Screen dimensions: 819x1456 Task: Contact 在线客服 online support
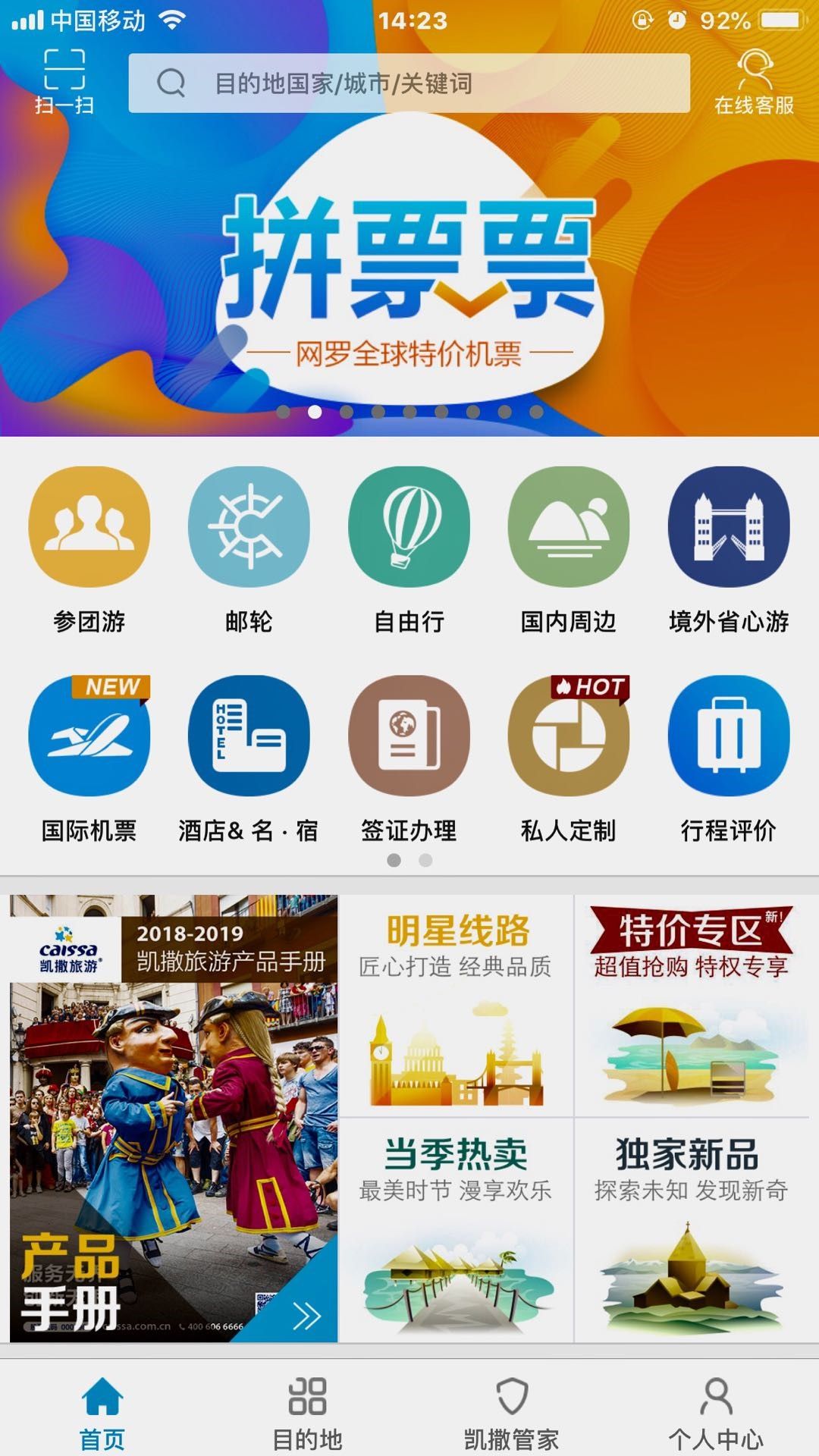tap(754, 82)
